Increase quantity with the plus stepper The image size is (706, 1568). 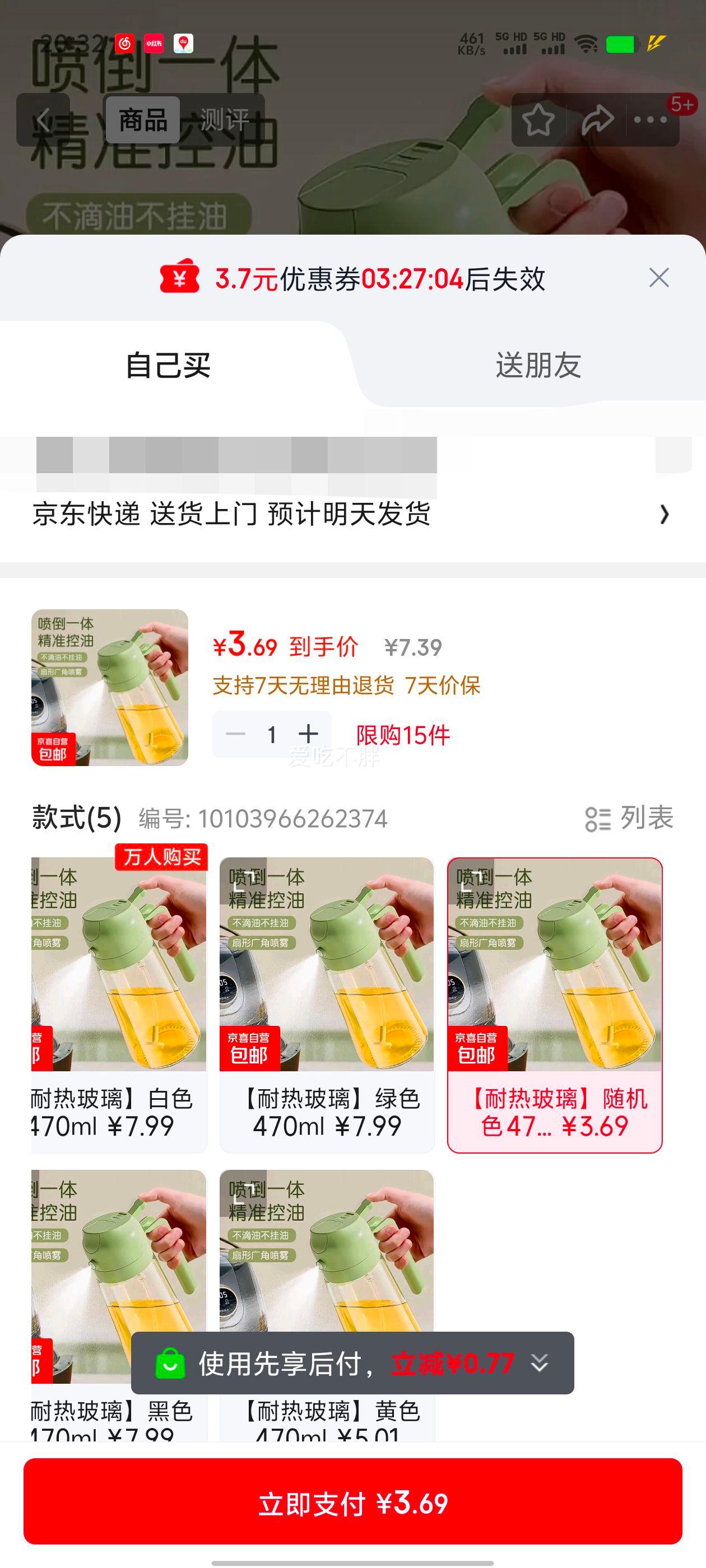pyautogui.click(x=308, y=734)
